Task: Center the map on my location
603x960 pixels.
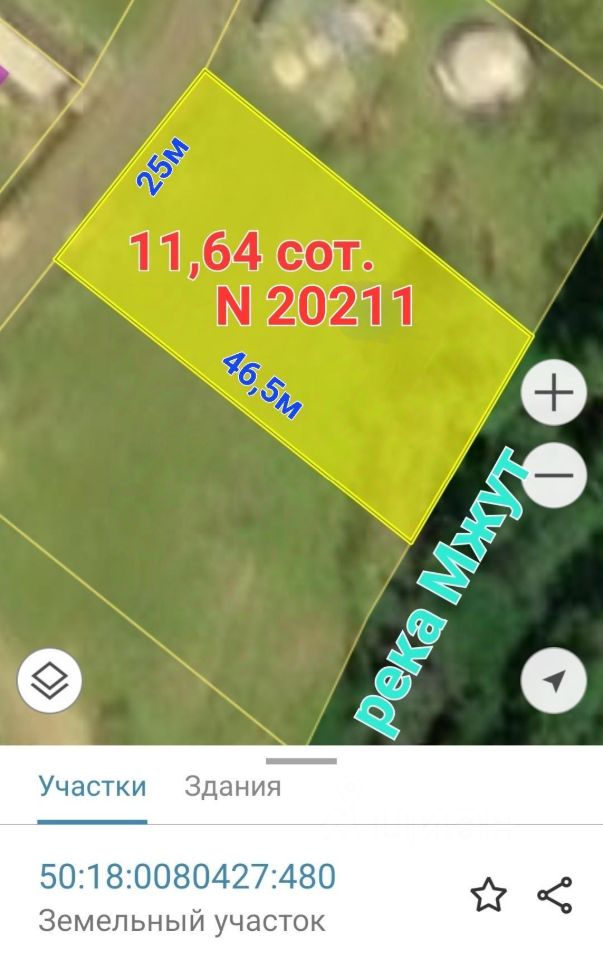Action: (x=553, y=681)
